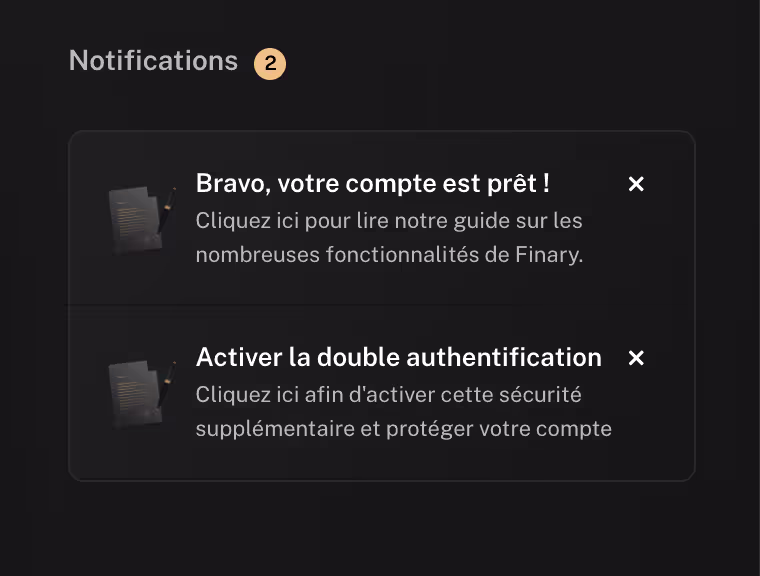Open the 'Bravo, votre compte est prêt !' notification
Screen dimensions: 760x576
click(381, 218)
